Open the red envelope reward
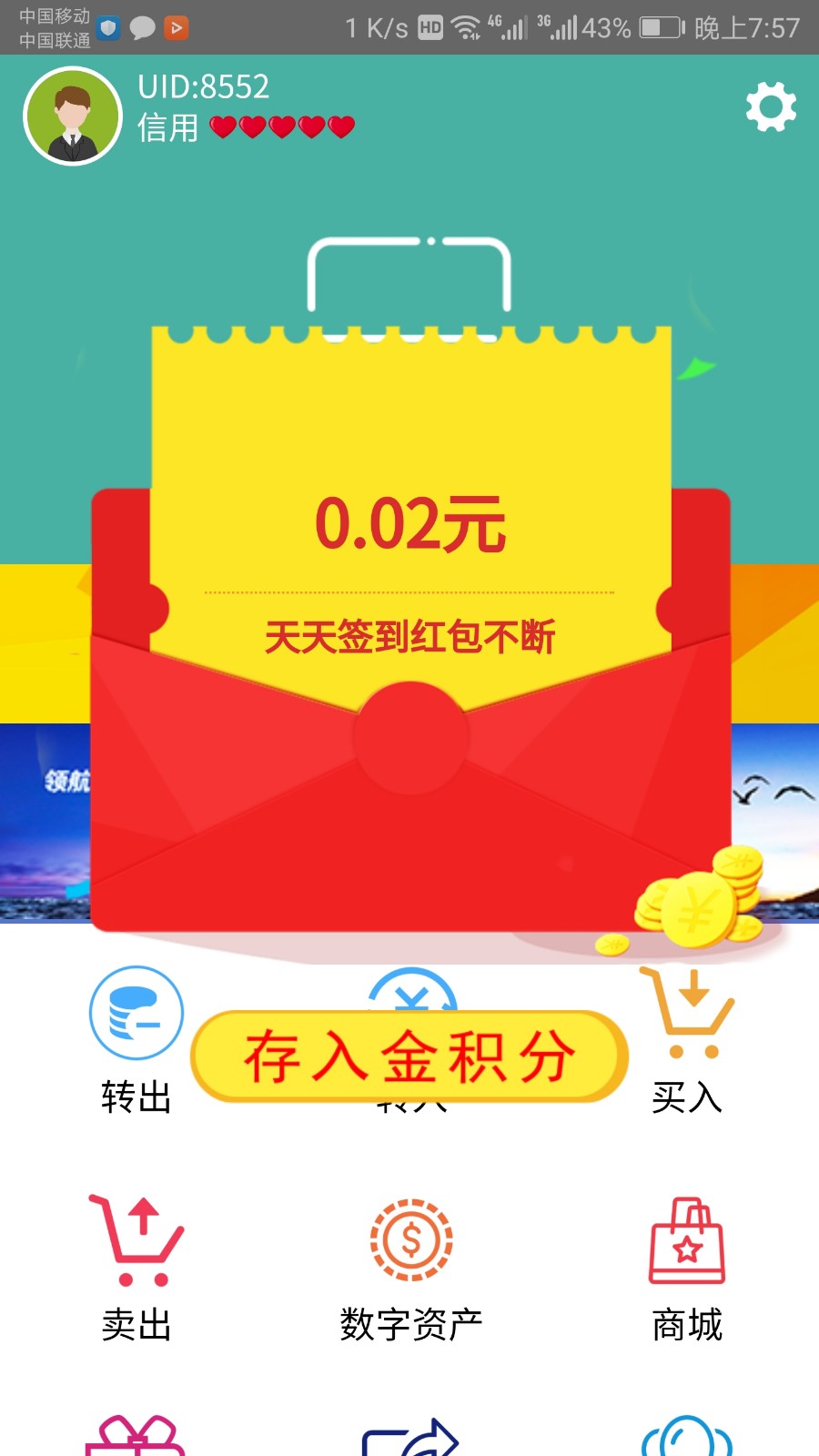This screenshot has width=819, height=1456. 411,737
